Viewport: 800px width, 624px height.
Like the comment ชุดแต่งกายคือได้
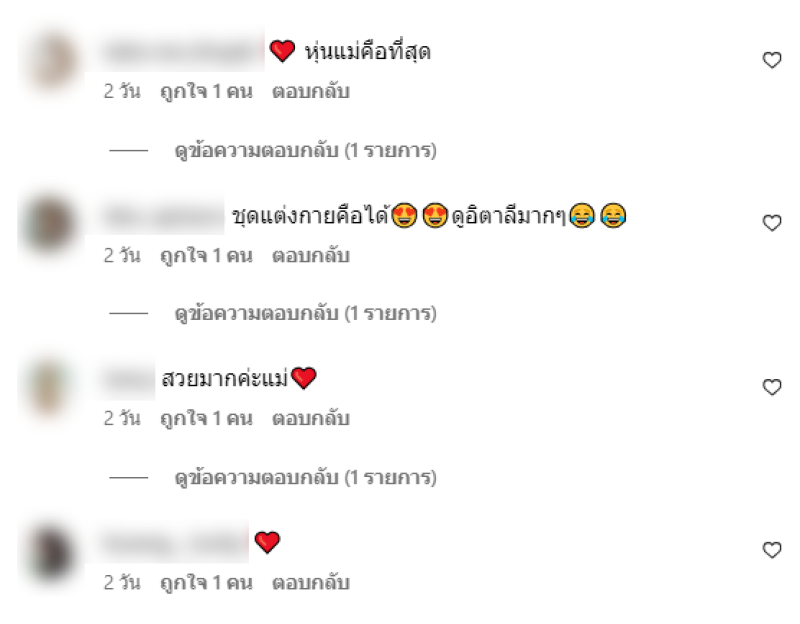click(771, 223)
